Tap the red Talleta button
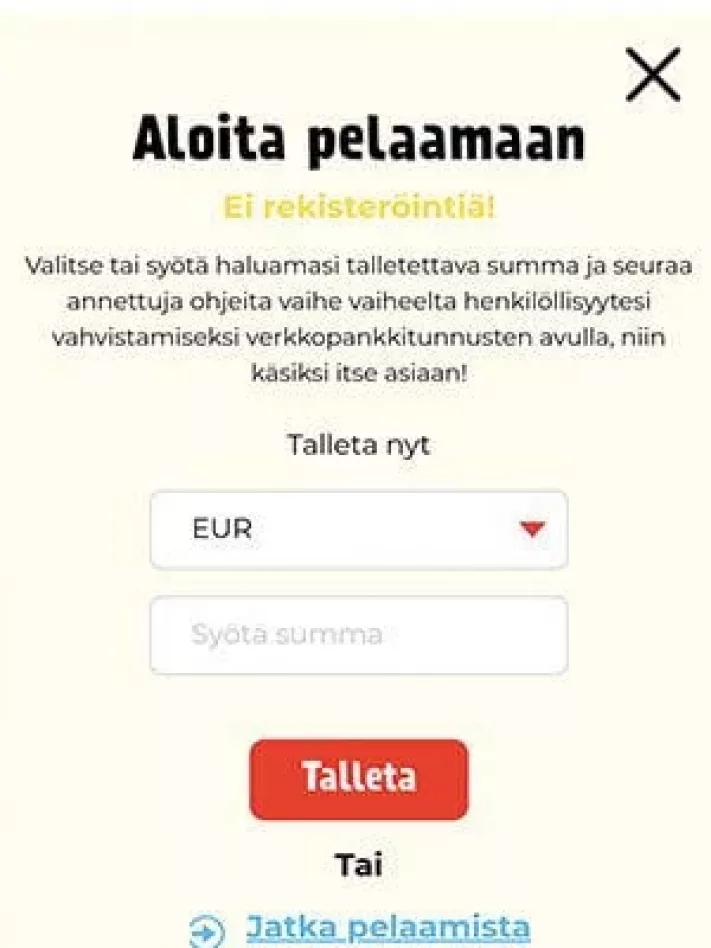This screenshot has height=948, width=711. pyautogui.click(x=358, y=780)
